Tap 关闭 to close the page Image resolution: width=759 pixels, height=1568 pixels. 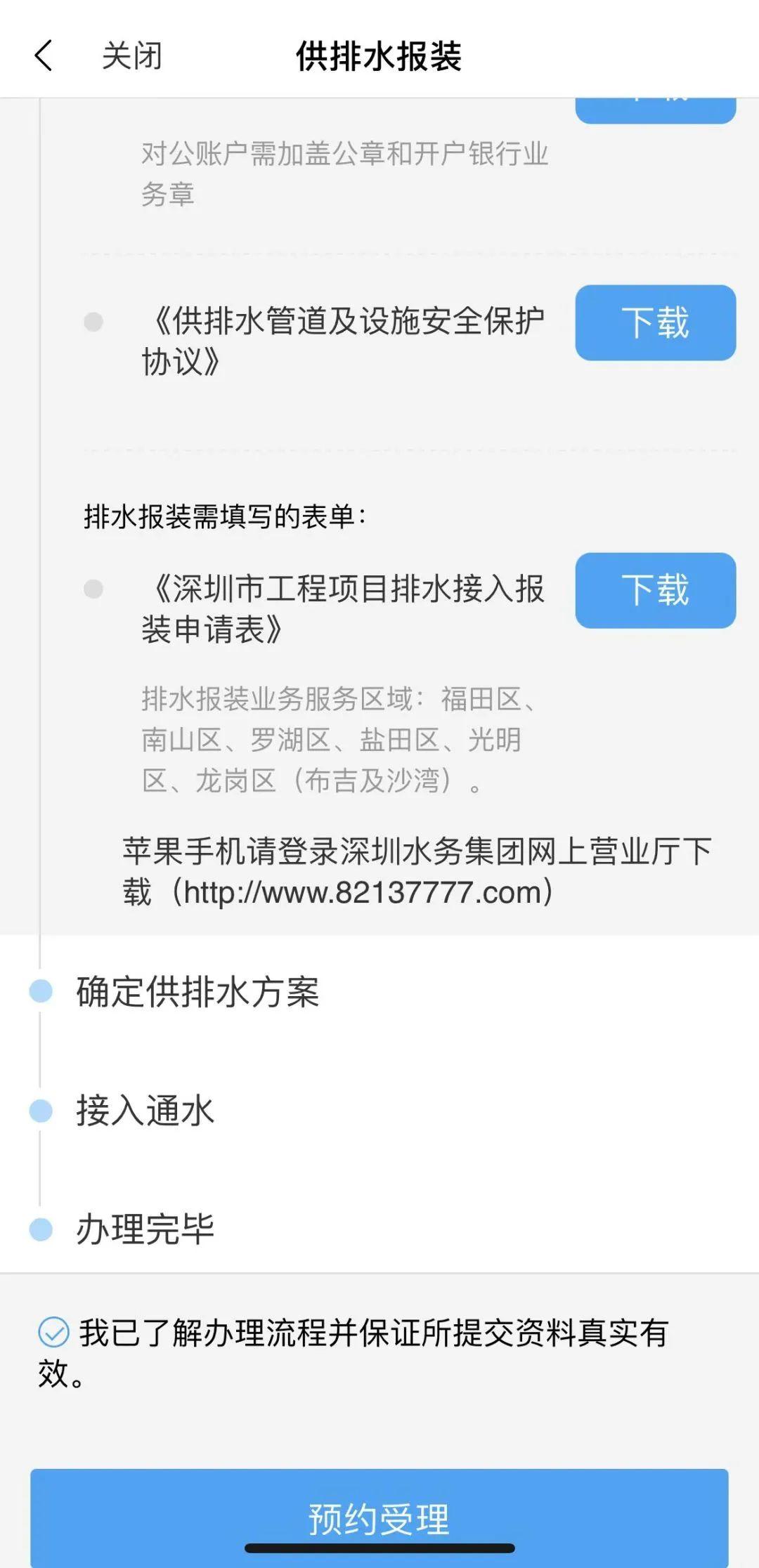click(131, 55)
